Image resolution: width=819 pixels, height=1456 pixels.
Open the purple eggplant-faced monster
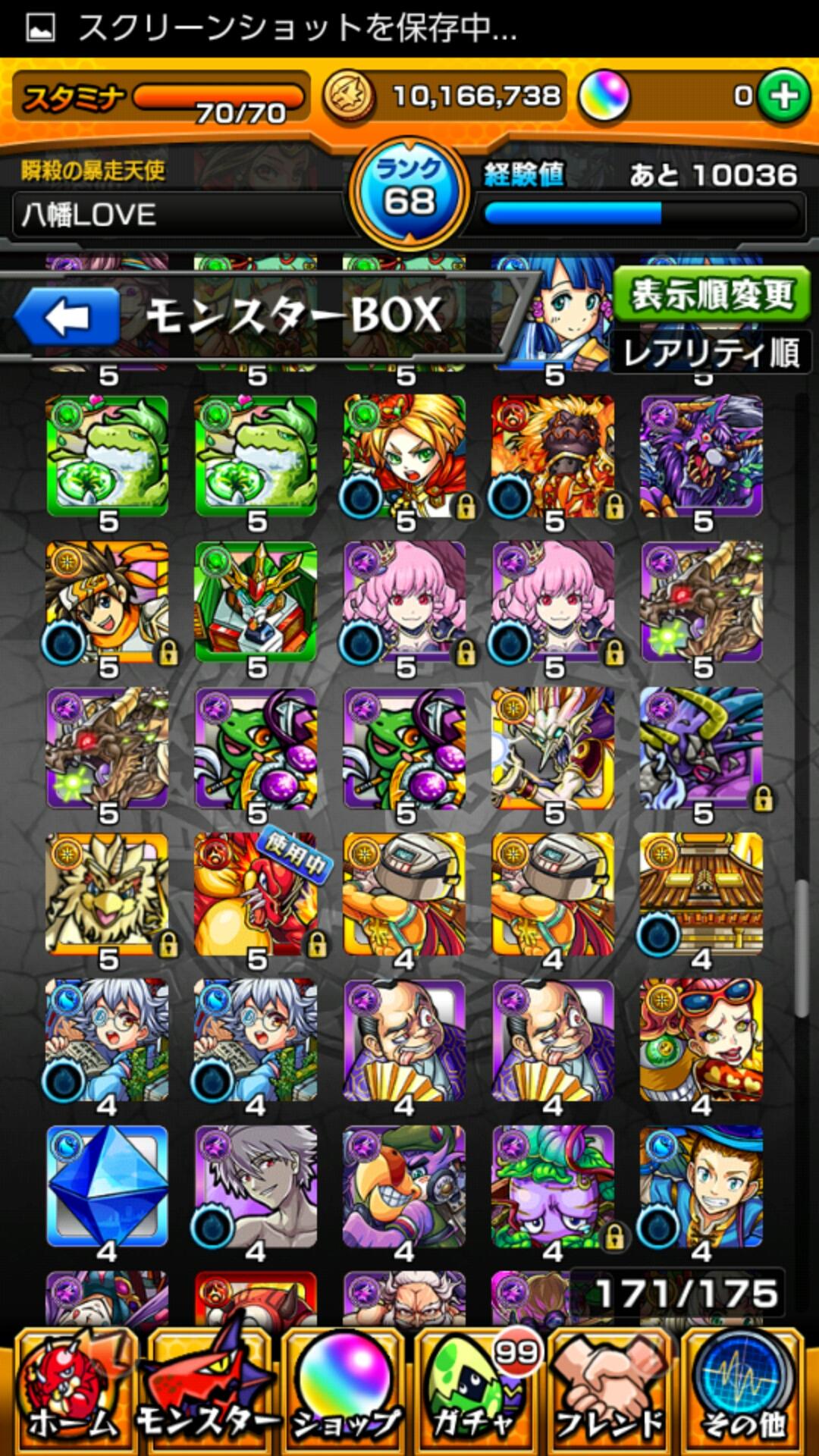pos(553,1186)
